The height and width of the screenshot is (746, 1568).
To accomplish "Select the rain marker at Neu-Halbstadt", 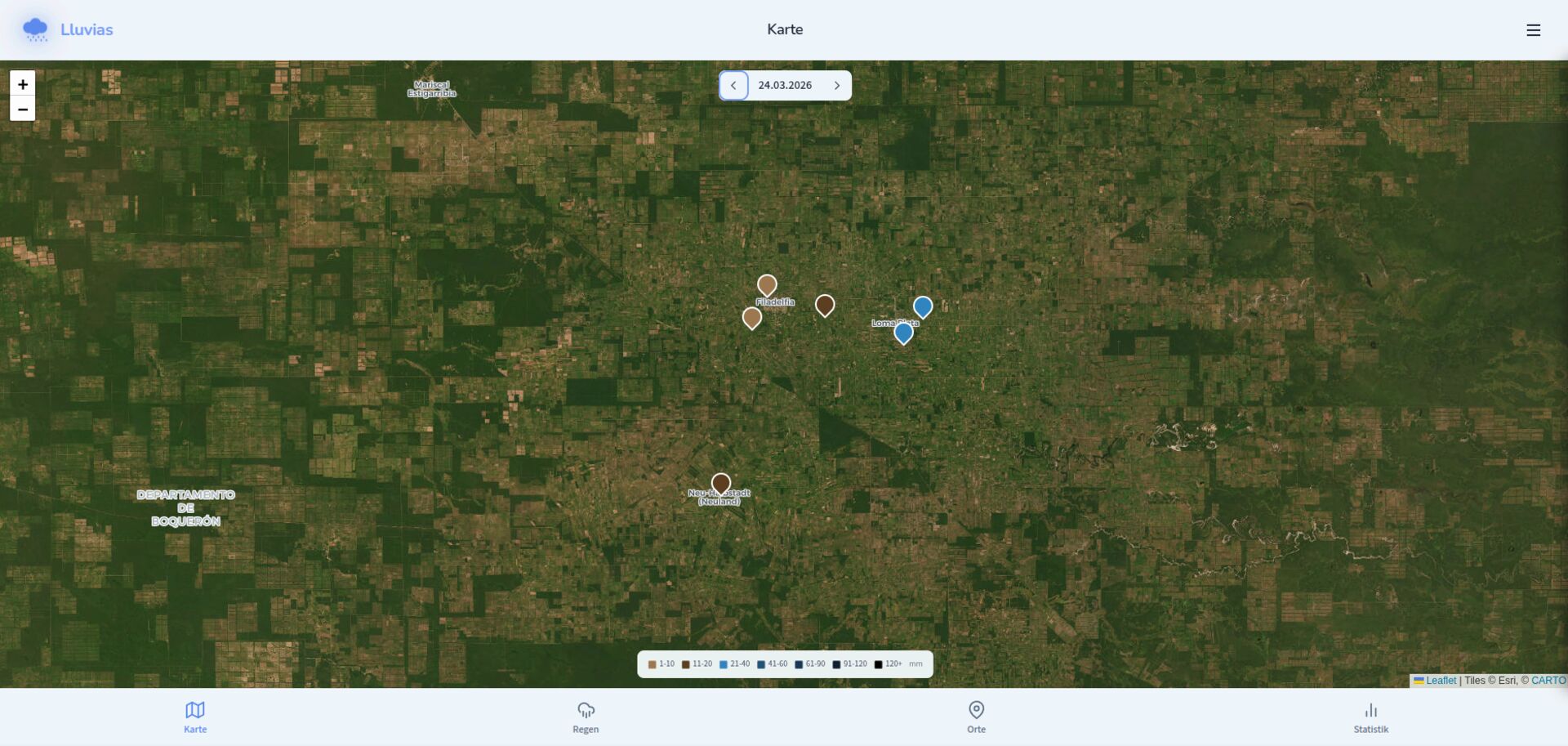I will click(x=721, y=484).
